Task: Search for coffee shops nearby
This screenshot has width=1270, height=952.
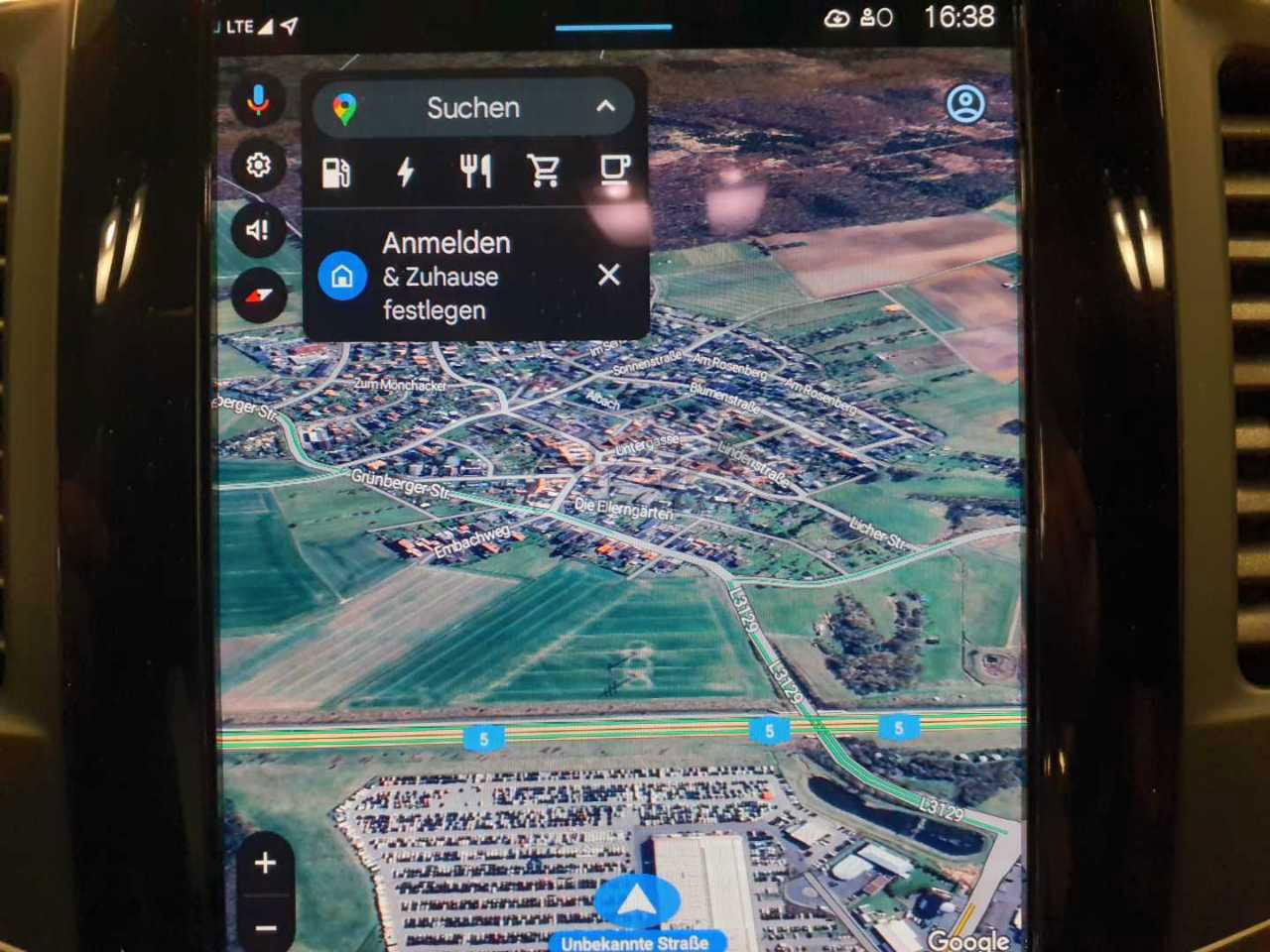Action: tap(614, 173)
